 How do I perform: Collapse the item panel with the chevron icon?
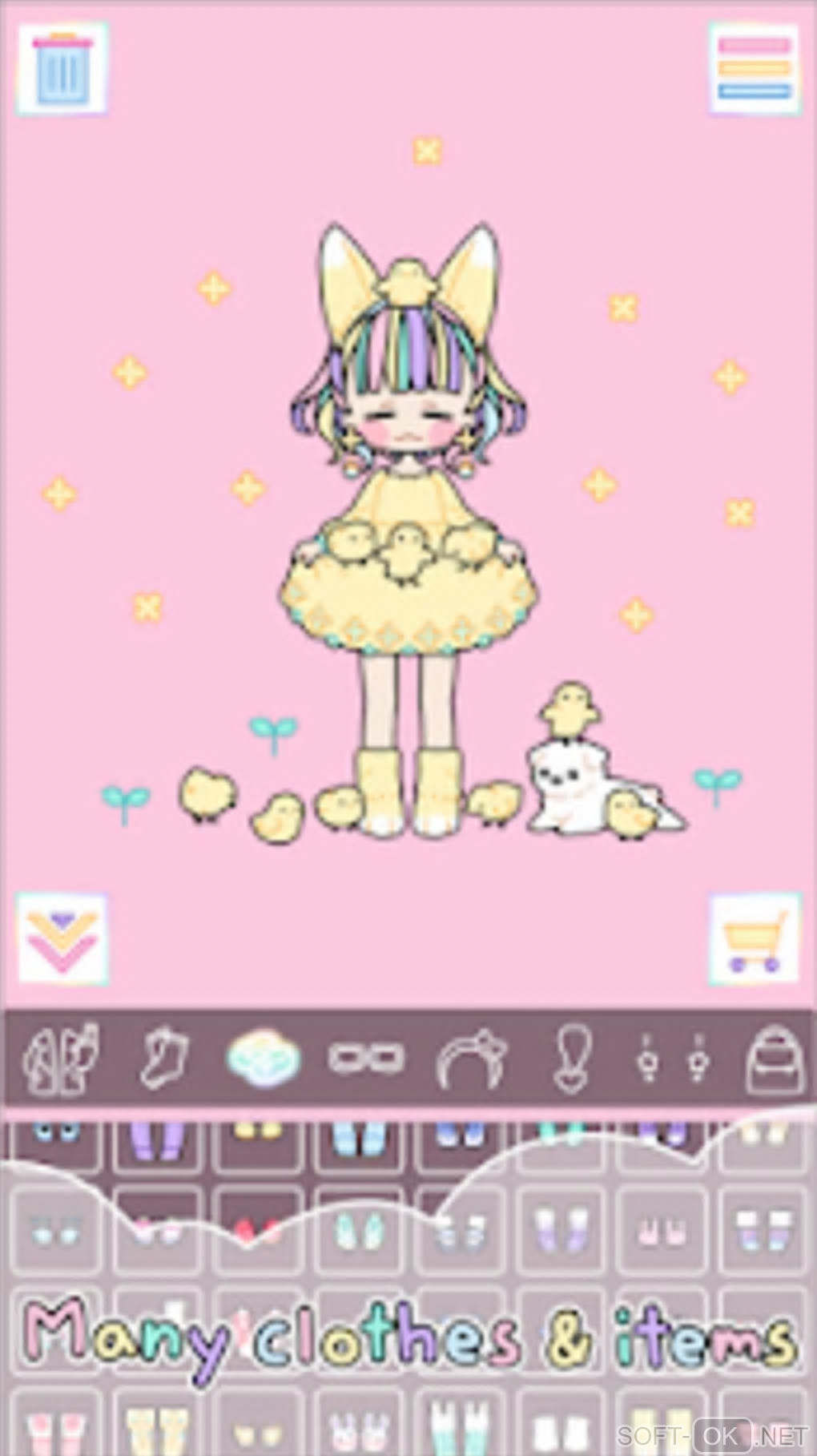[x=62, y=938]
